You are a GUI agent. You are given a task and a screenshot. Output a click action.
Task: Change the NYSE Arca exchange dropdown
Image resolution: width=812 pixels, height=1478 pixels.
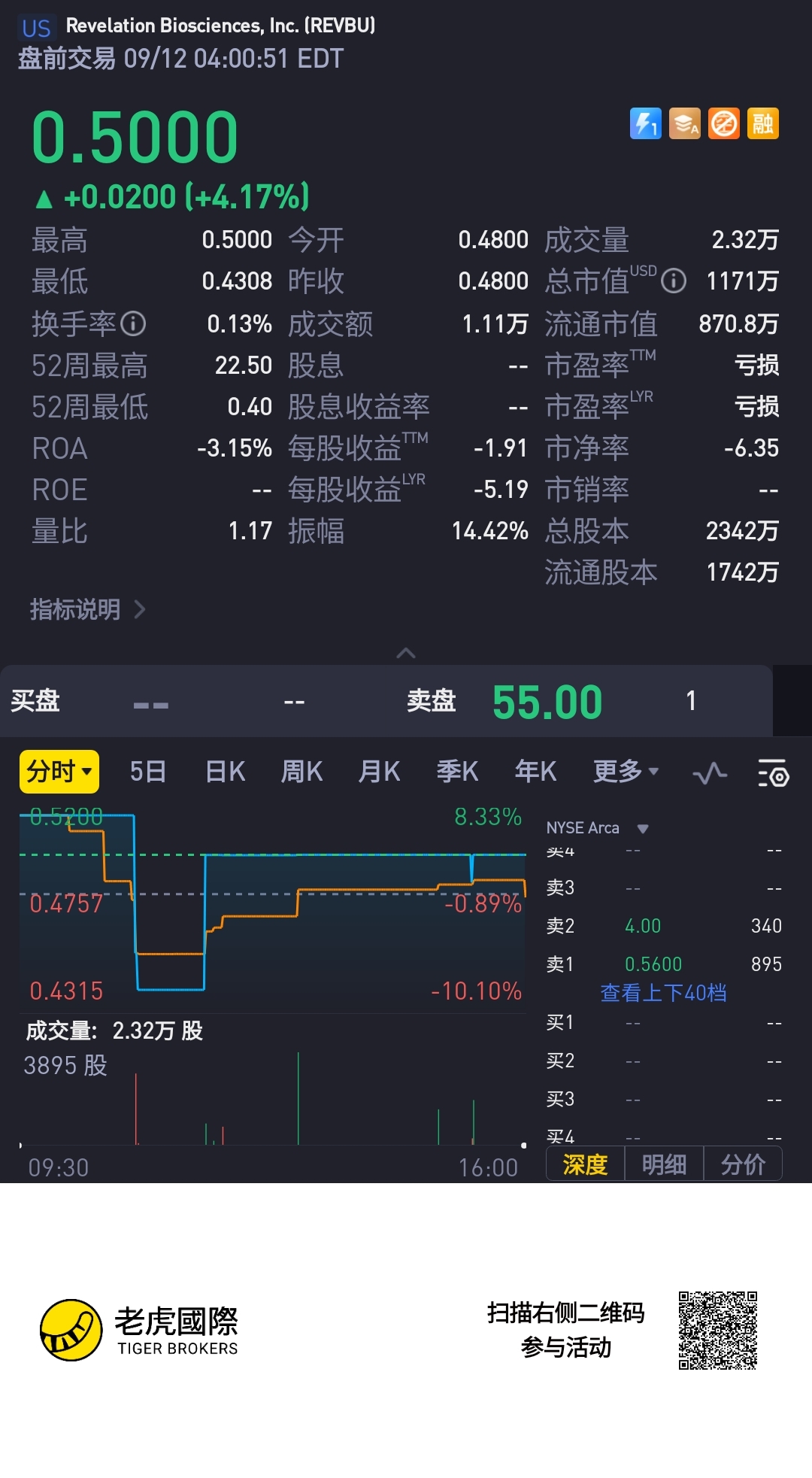click(x=597, y=828)
